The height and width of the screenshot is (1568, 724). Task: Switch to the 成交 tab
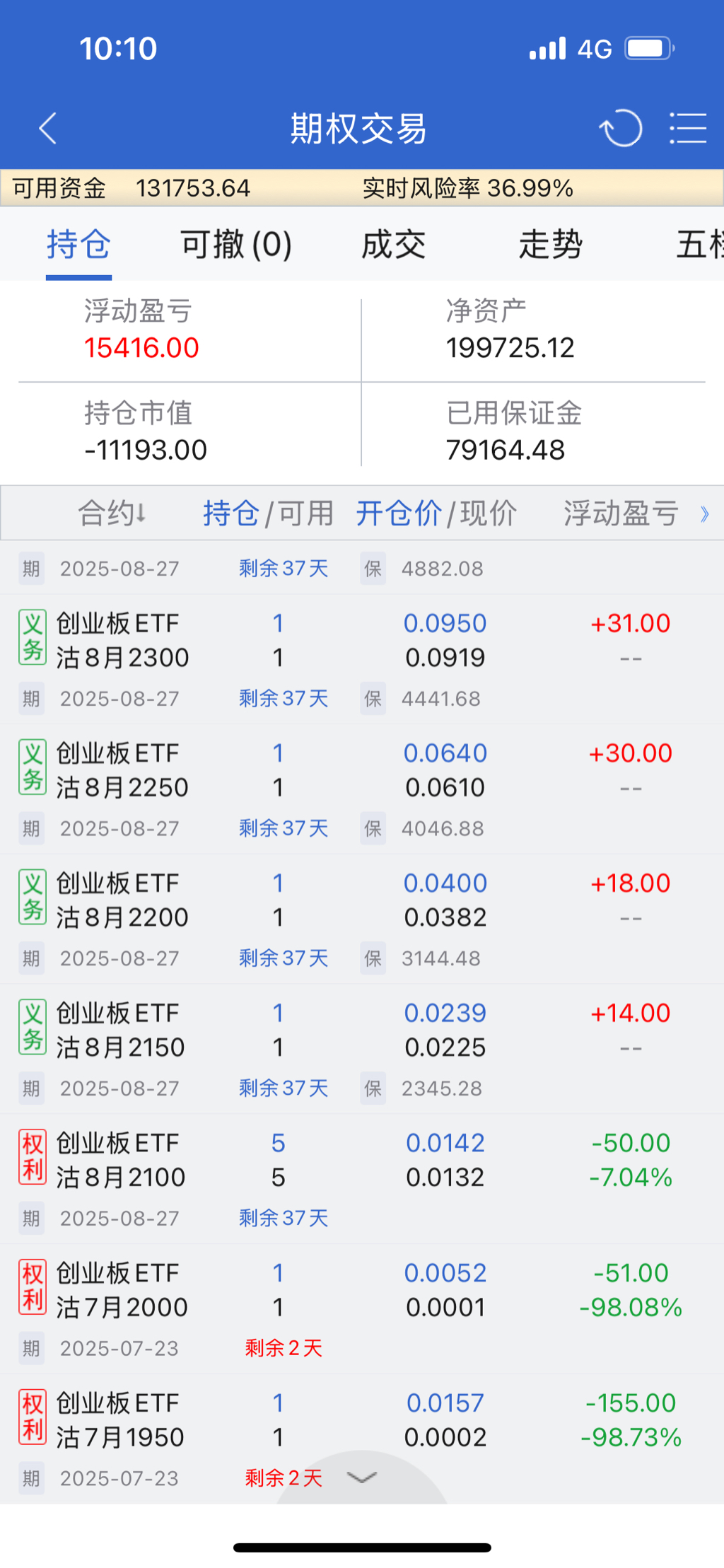pos(393,245)
